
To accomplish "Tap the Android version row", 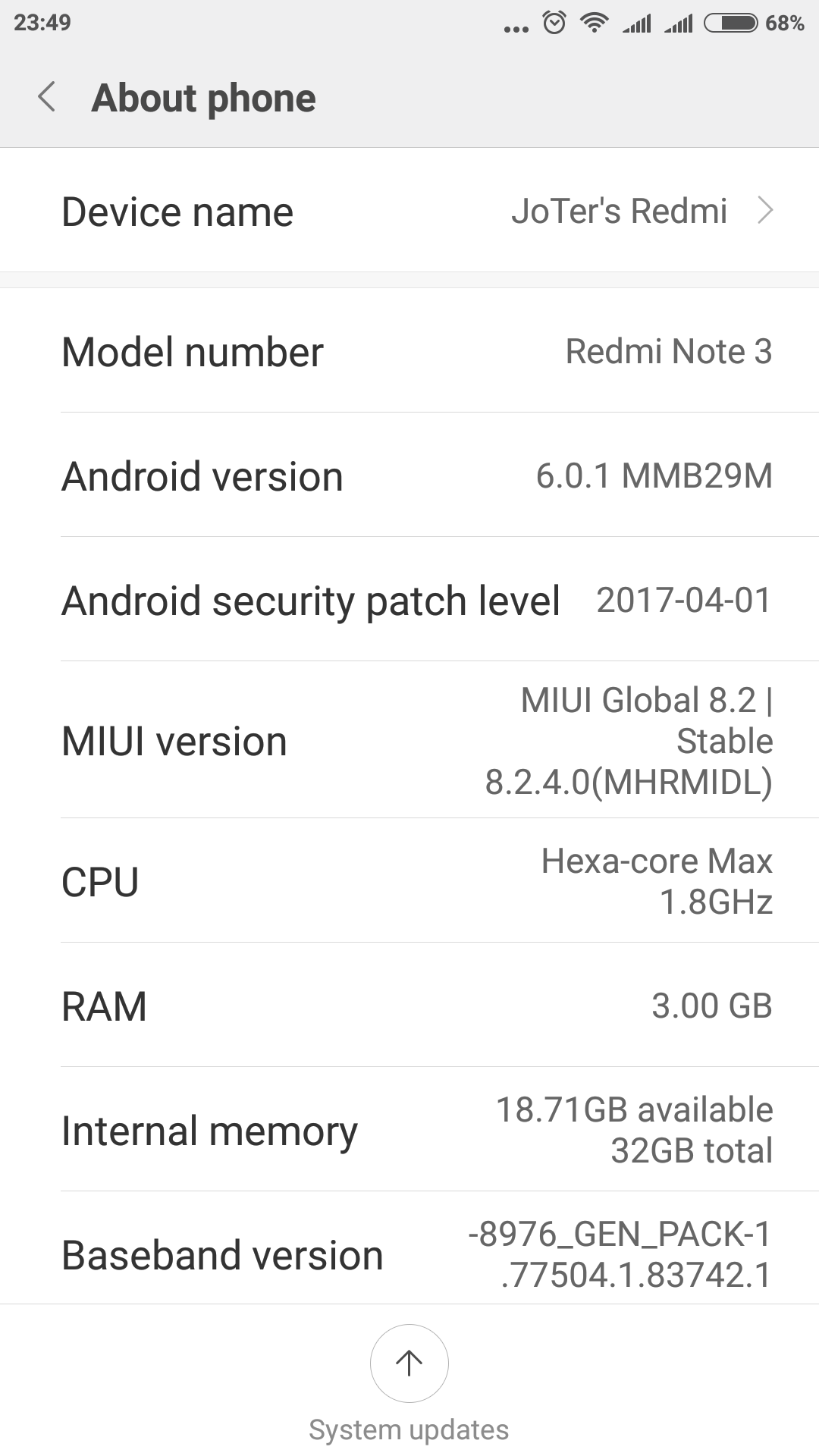I will (x=409, y=476).
